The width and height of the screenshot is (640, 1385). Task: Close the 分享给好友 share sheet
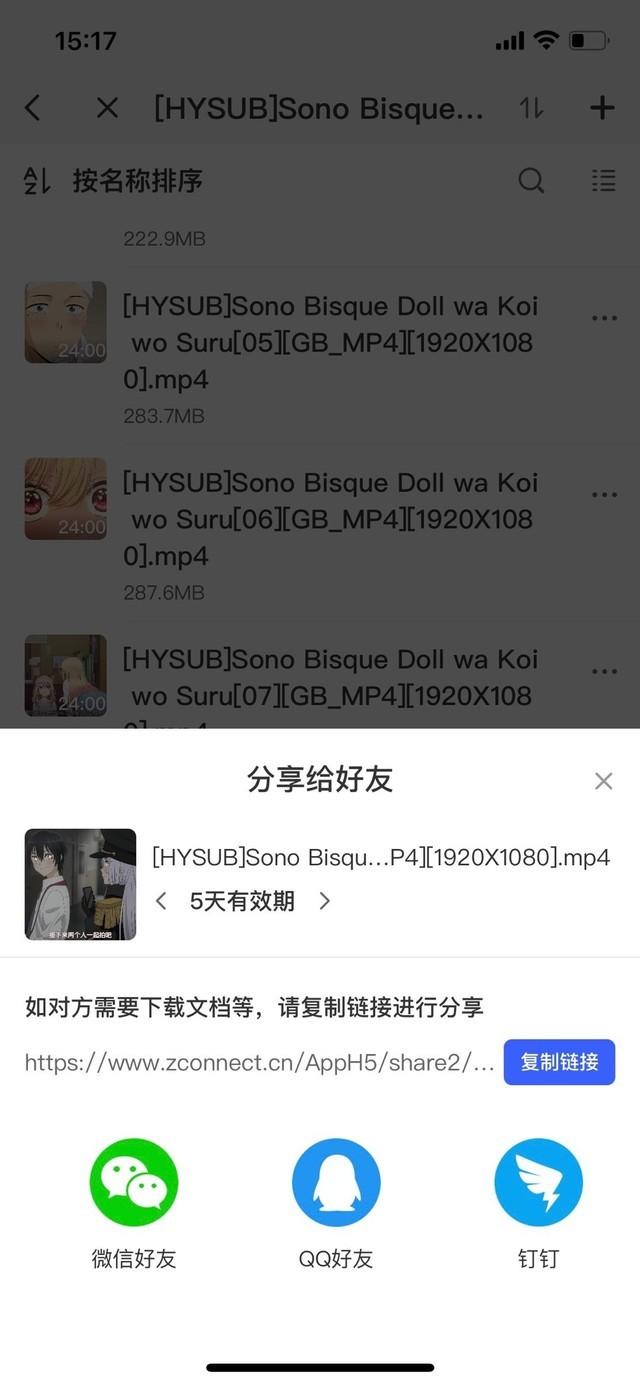[603, 781]
